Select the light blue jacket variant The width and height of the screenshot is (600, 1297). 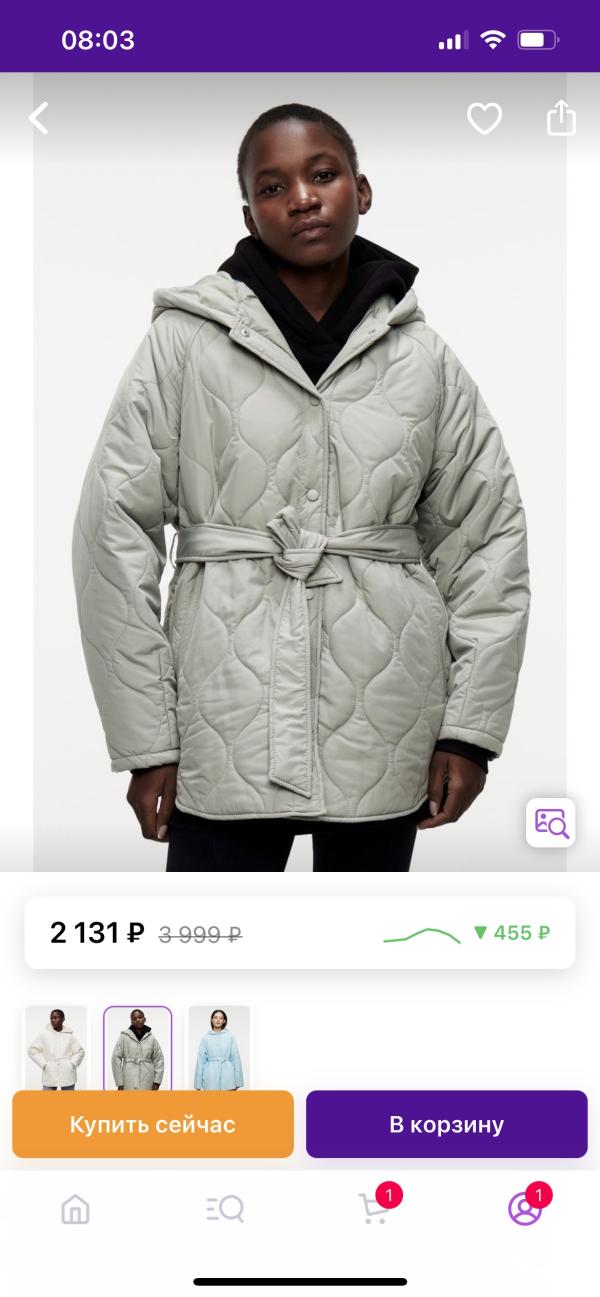pyautogui.click(x=218, y=1046)
